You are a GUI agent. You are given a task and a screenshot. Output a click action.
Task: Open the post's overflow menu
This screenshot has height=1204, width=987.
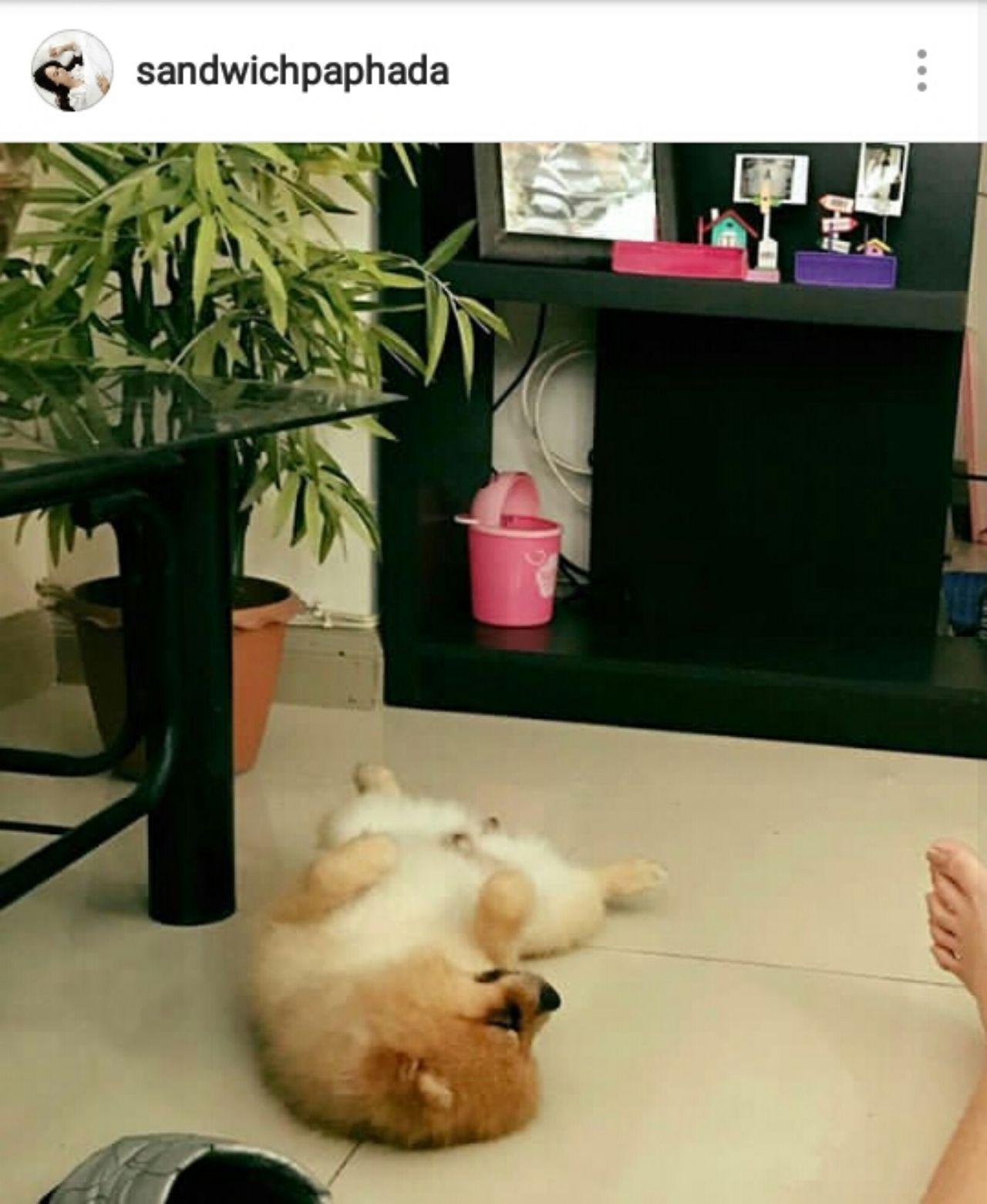[921, 72]
